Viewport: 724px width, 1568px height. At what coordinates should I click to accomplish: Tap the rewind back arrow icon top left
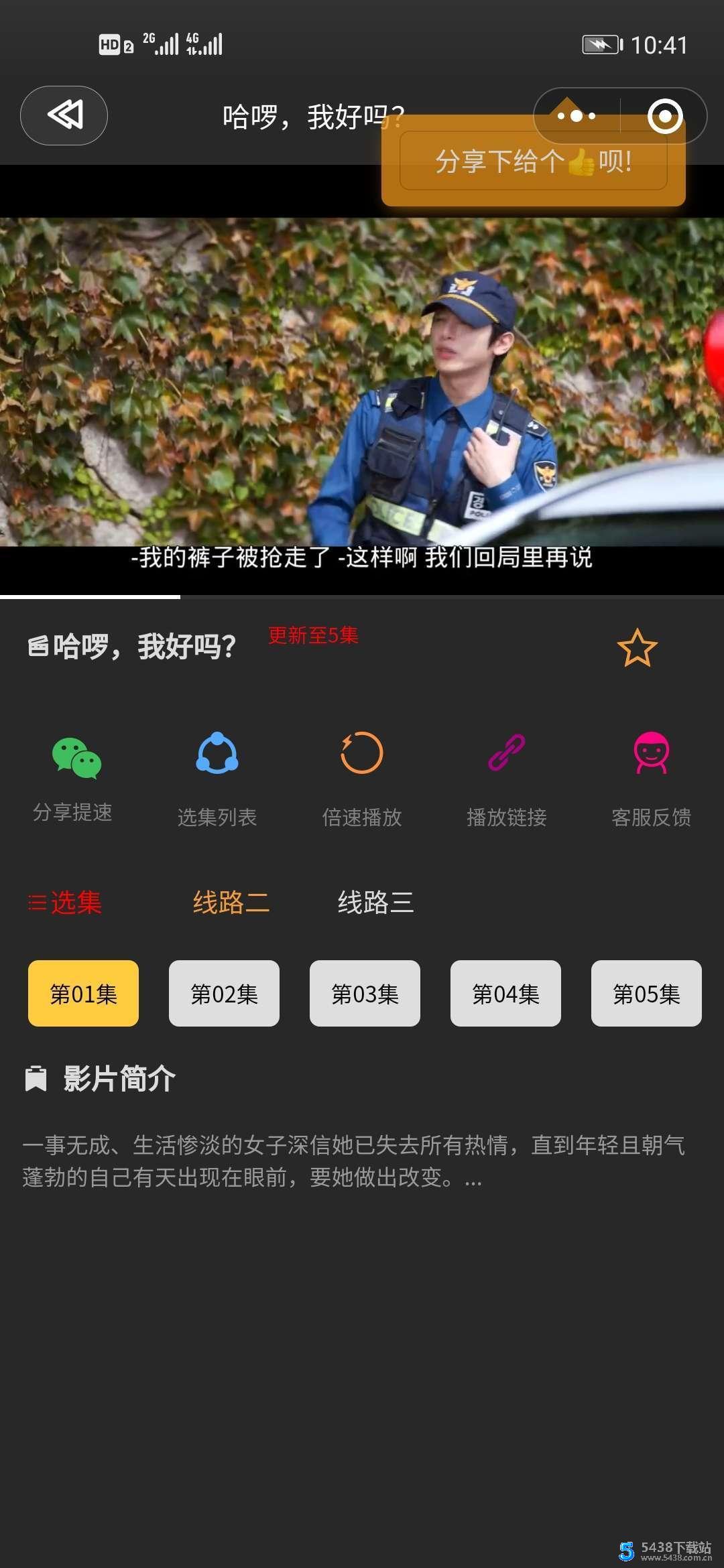point(64,115)
